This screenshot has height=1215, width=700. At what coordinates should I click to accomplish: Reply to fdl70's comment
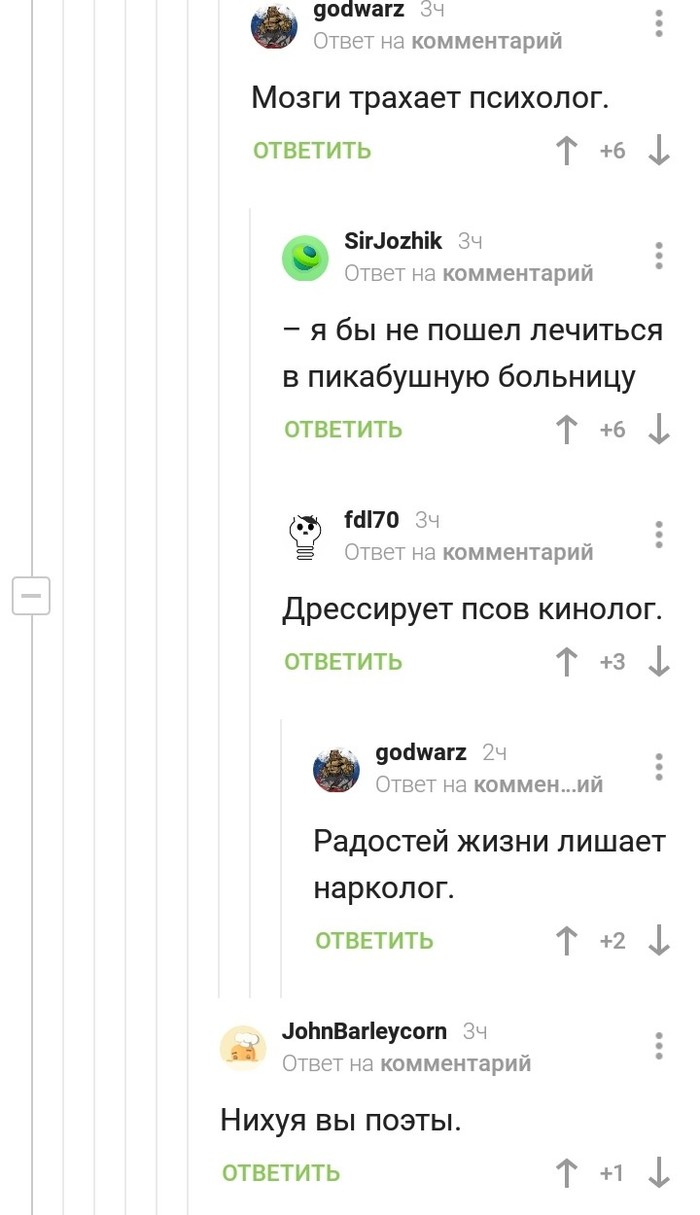[343, 662]
